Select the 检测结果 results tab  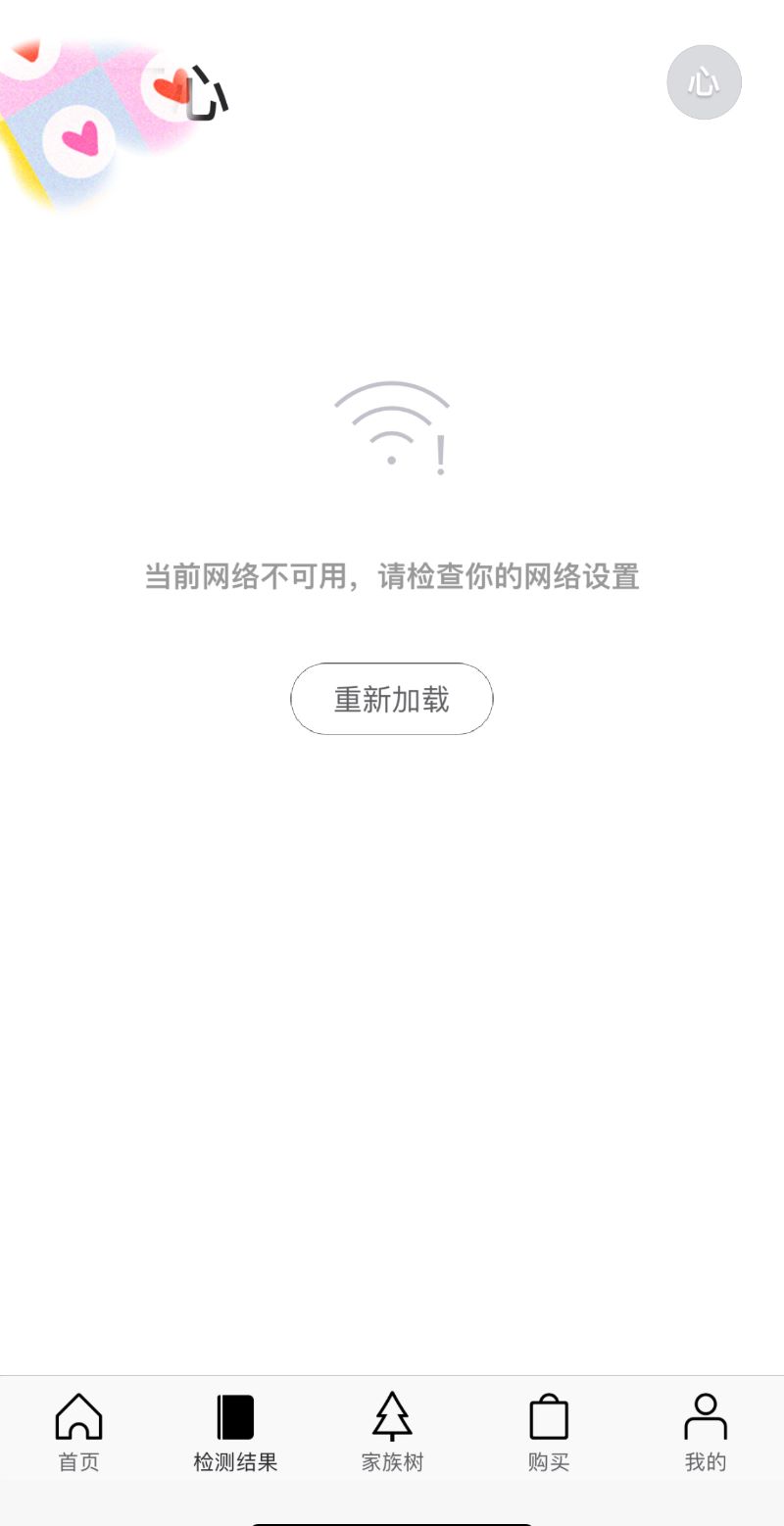pyautogui.click(x=235, y=1433)
